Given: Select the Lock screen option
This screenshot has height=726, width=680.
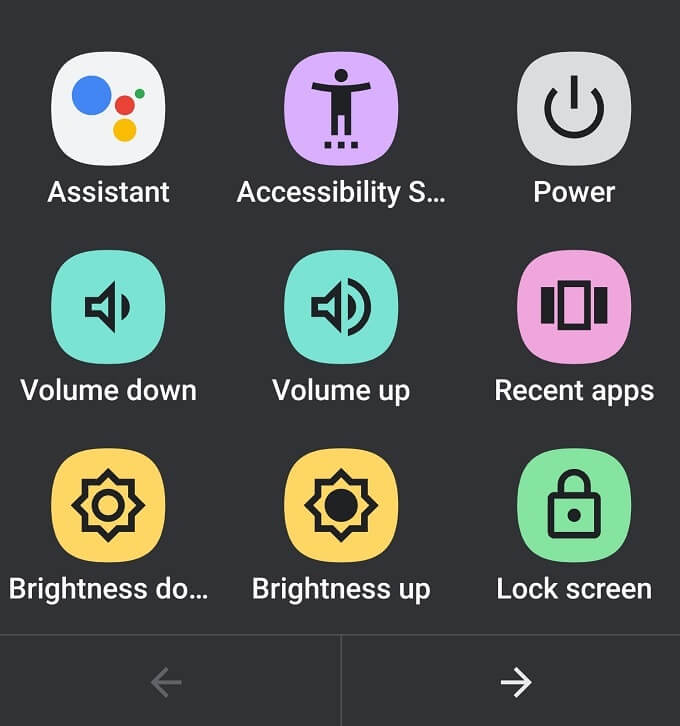Looking at the screenshot, I should (x=574, y=505).
